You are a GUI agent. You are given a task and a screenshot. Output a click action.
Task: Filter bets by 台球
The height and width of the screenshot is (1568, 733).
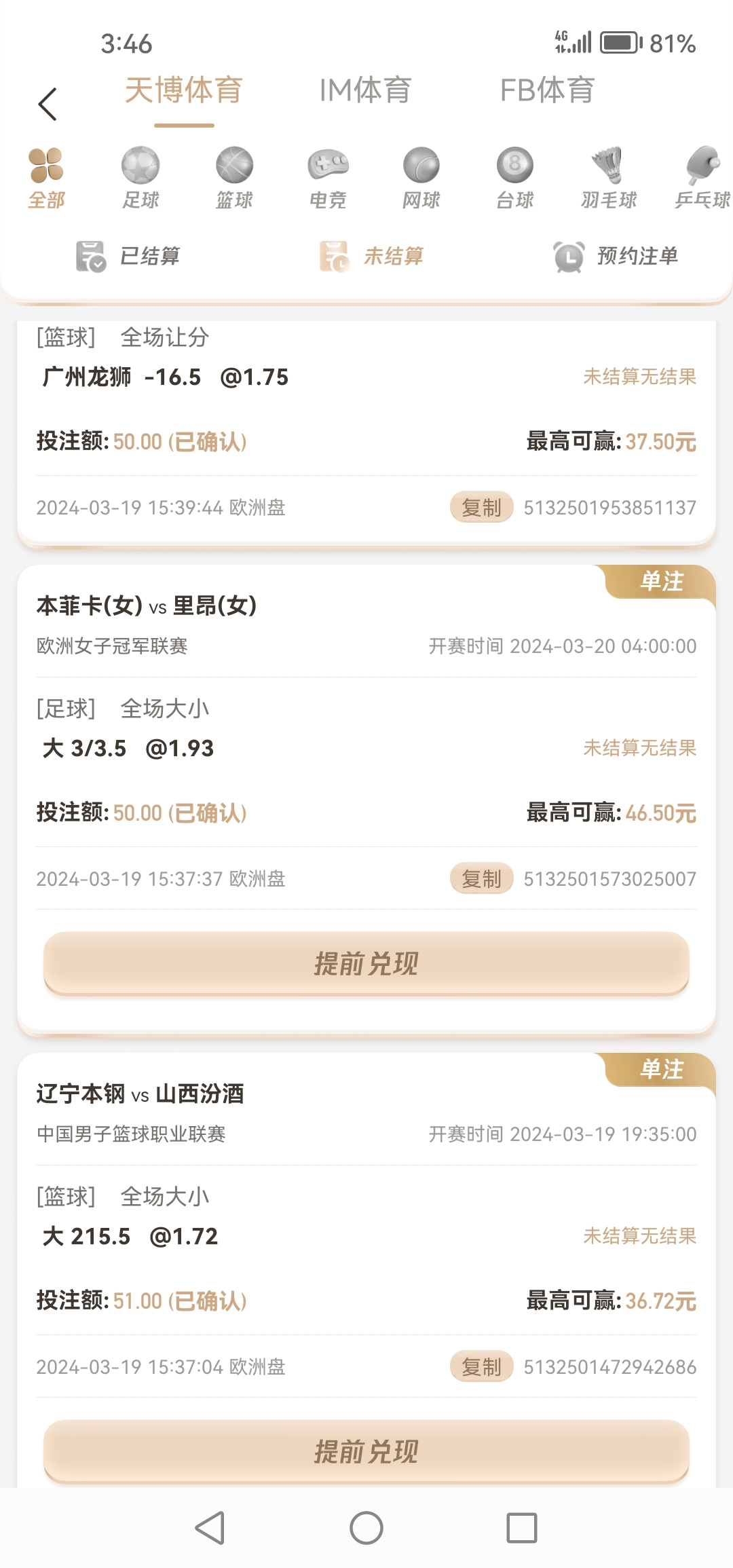(515, 178)
